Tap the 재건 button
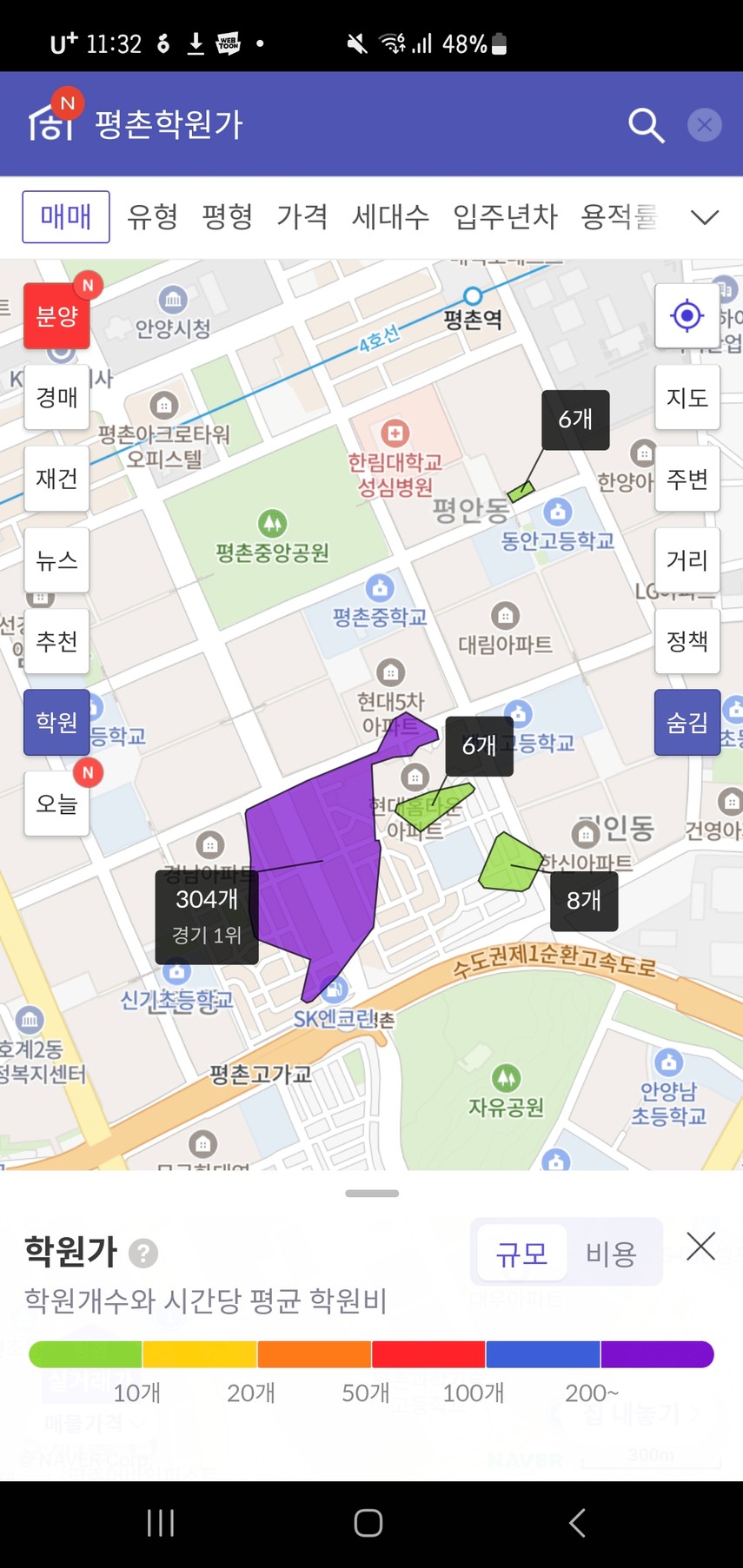The image size is (743, 1568). click(56, 479)
